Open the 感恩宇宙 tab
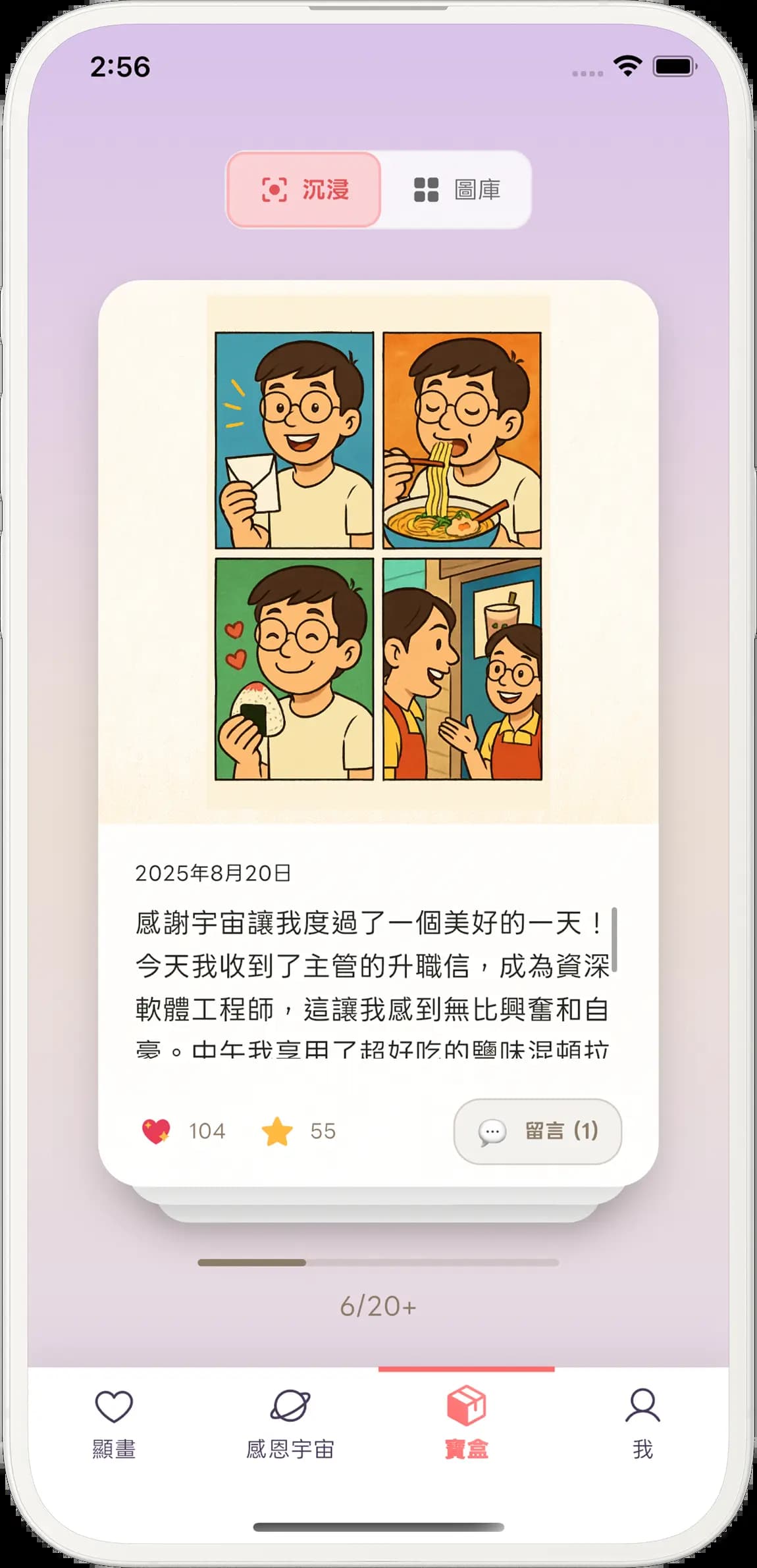The image size is (757, 1568). (290, 1424)
